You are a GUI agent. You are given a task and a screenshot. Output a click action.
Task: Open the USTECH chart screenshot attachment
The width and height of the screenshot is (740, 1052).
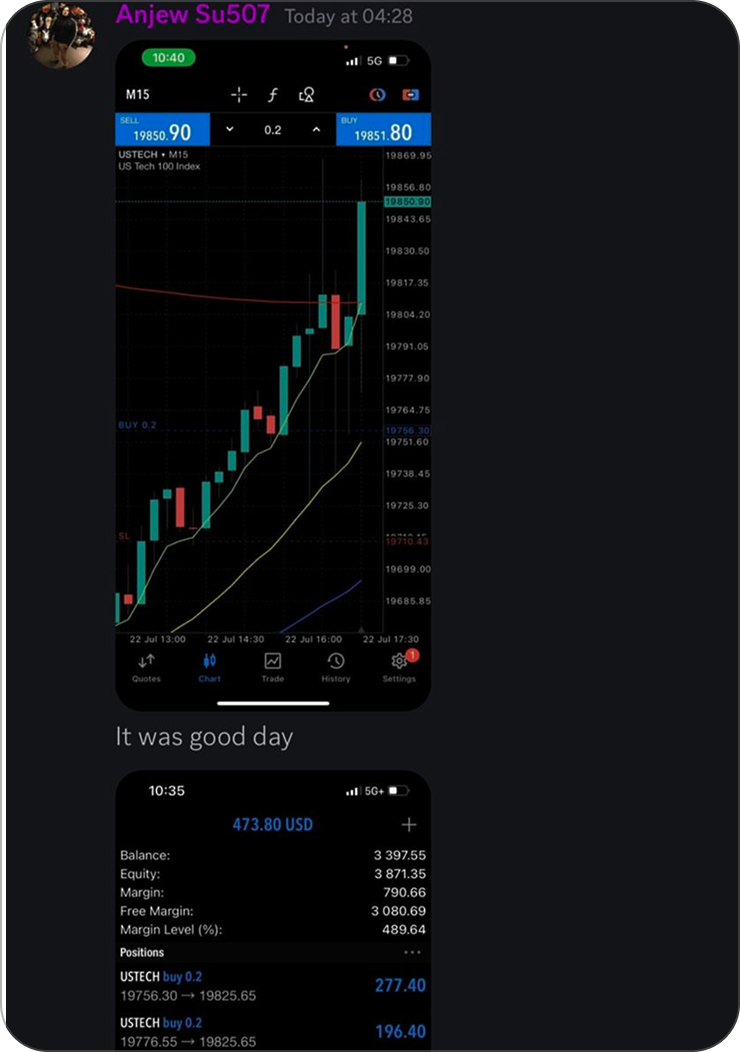click(x=273, y=375)
